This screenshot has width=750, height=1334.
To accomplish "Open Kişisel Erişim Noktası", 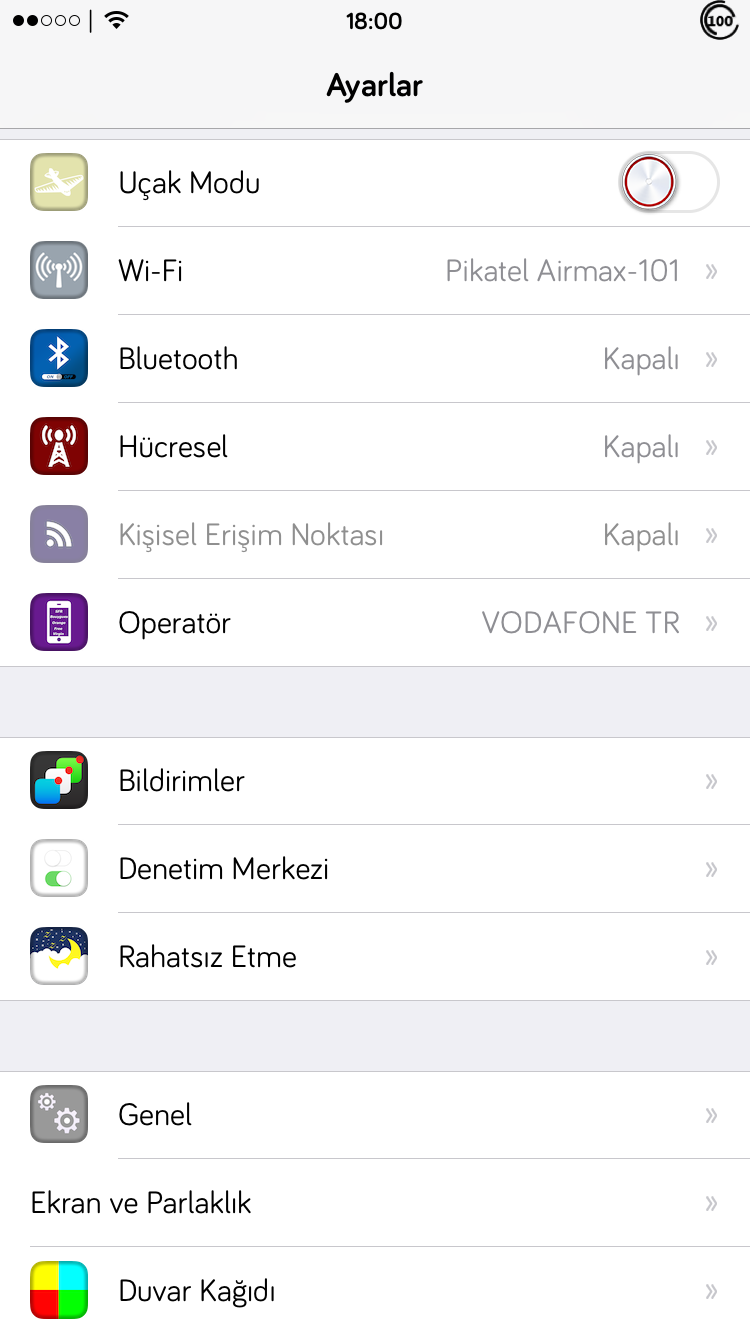I will (375, 535).
